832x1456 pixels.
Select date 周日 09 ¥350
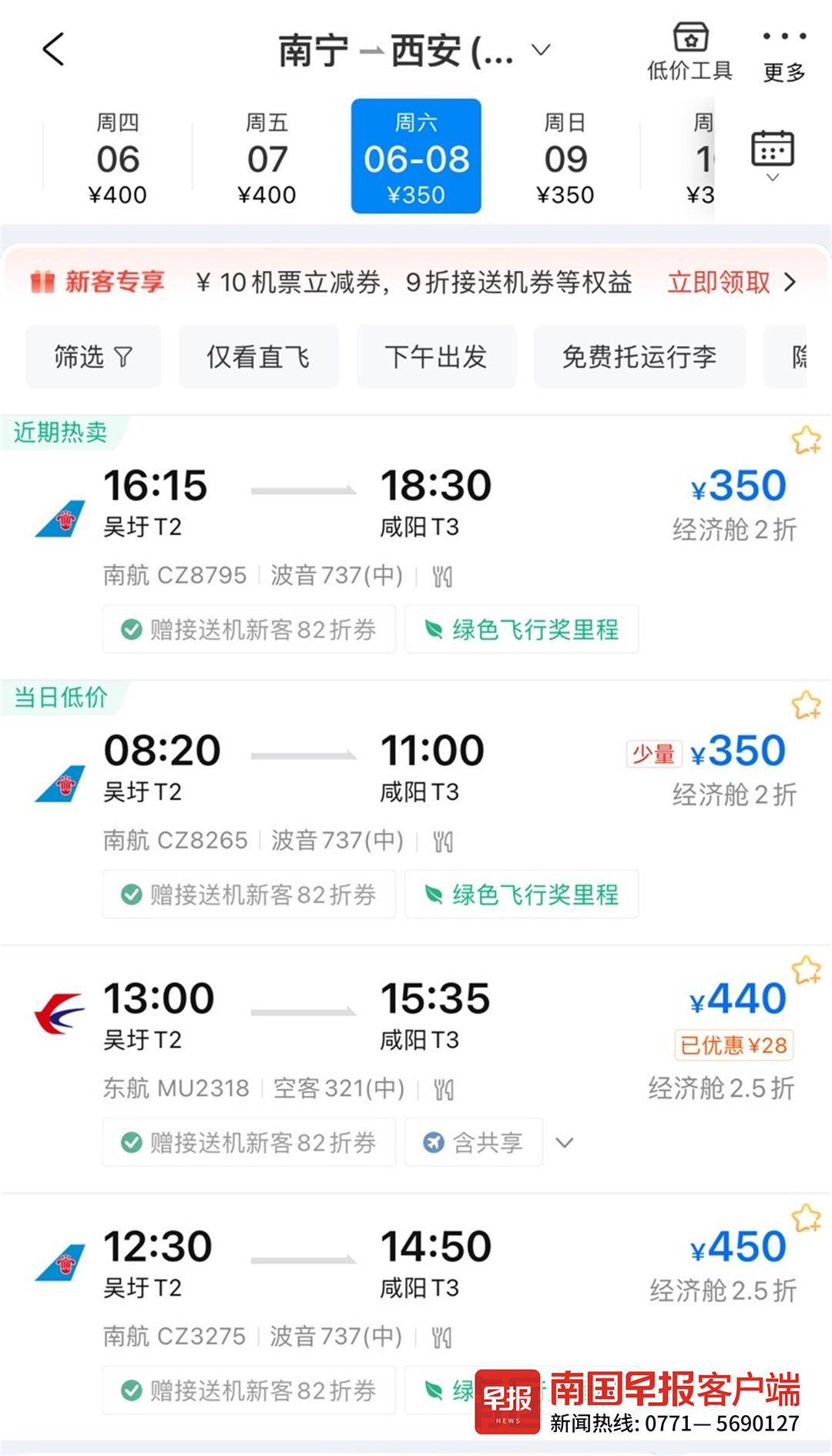click(565, 158)
